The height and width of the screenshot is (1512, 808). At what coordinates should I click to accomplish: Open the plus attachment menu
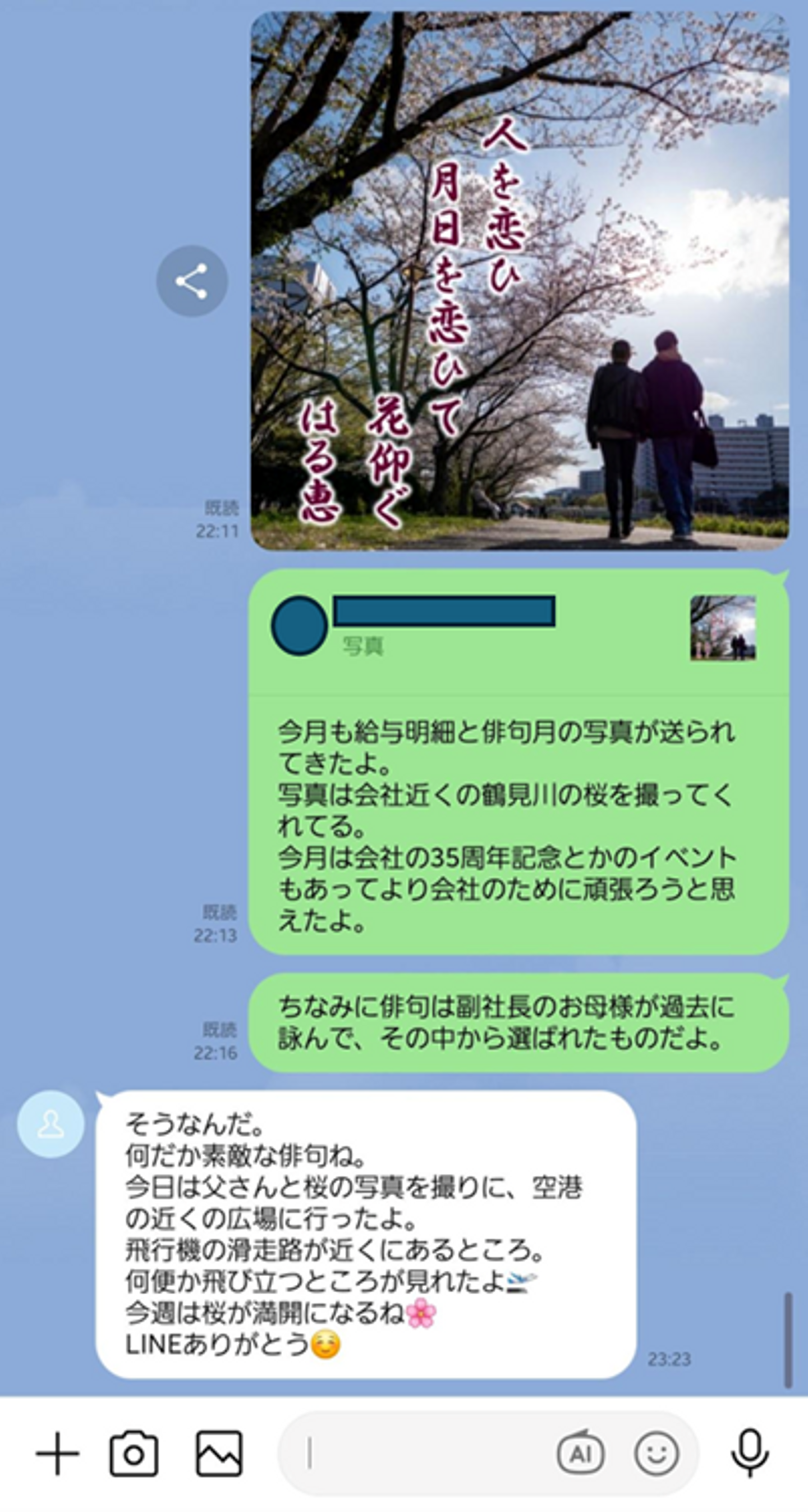(x=57, y=1453)
